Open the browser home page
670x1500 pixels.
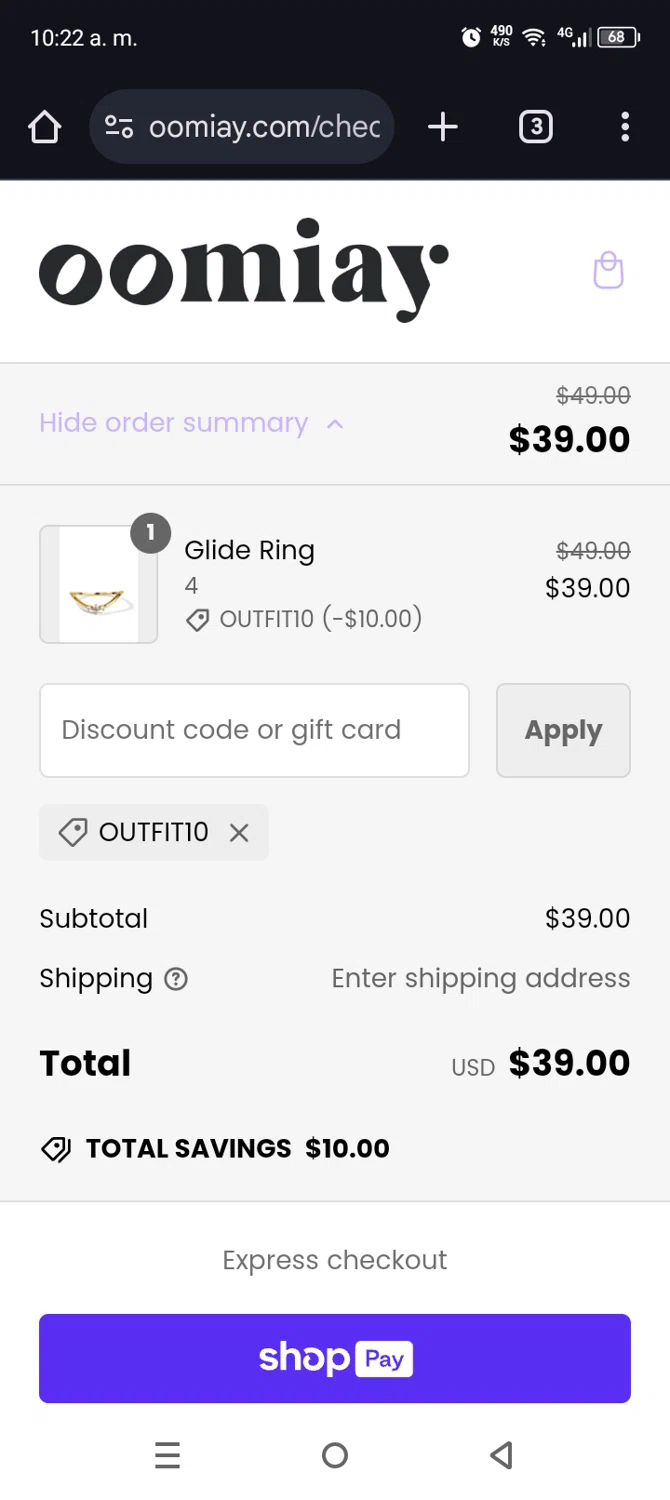coord(45,127)
